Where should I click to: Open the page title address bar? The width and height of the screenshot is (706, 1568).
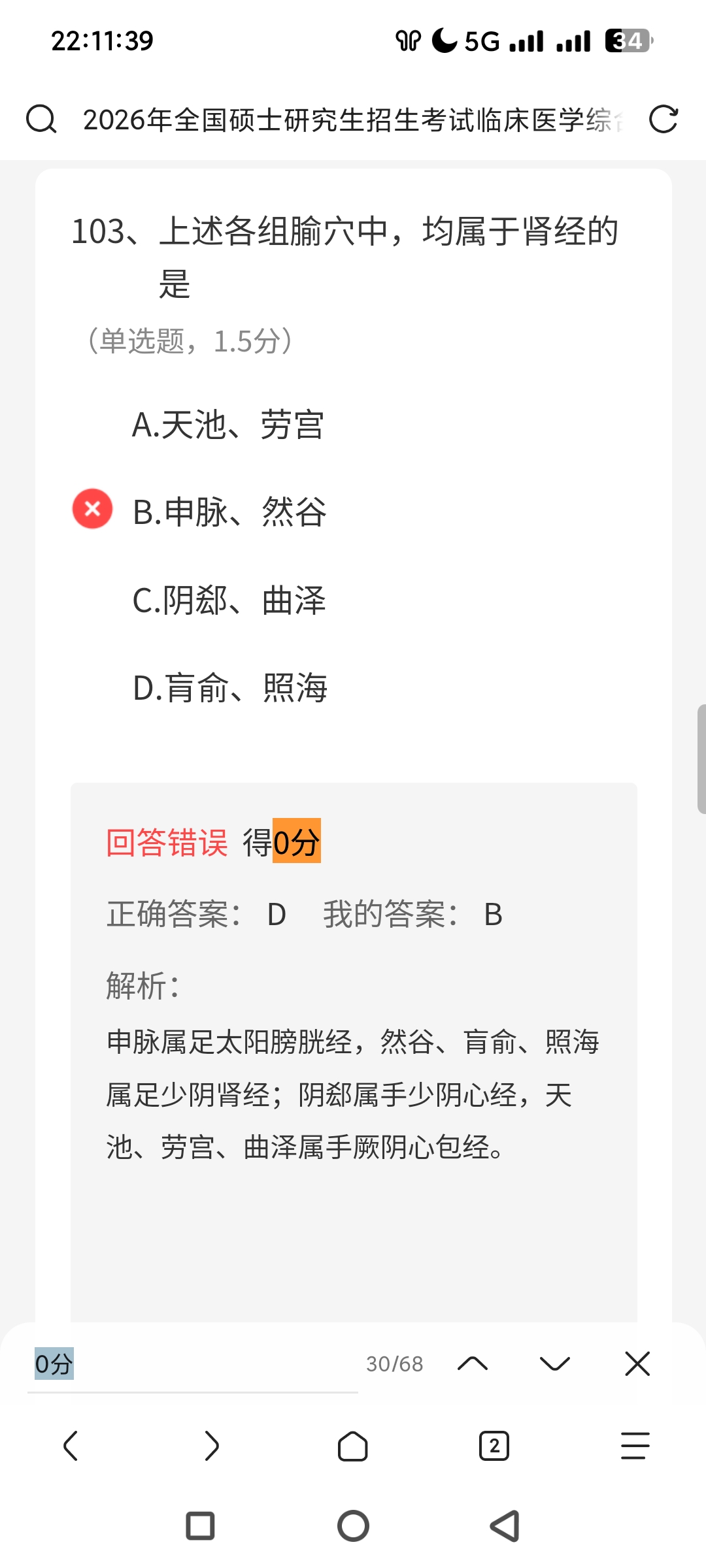(353, 120)
